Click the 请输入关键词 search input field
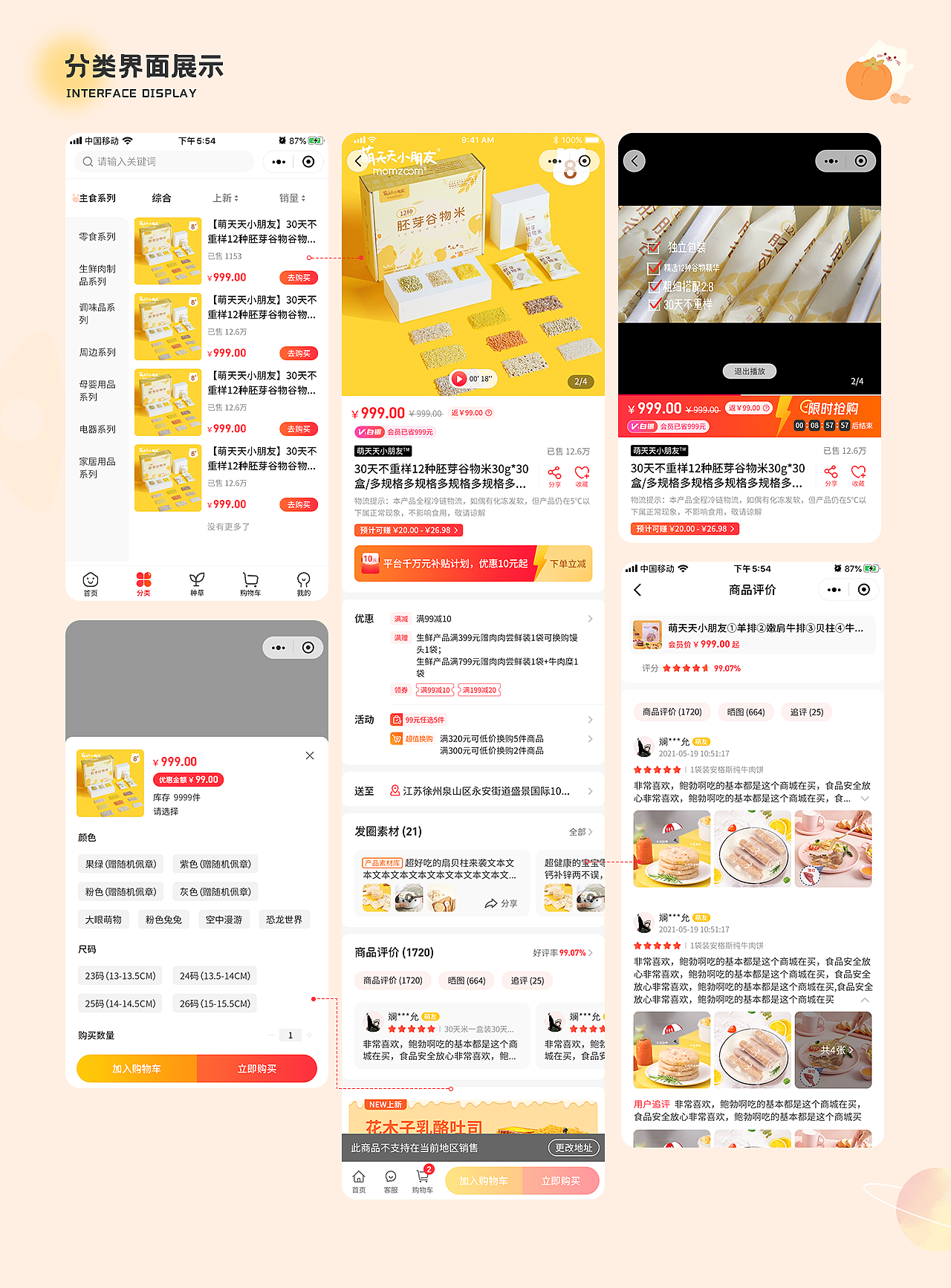The image size is (951, 1288). pyautogui.click(x=163, y=162)
